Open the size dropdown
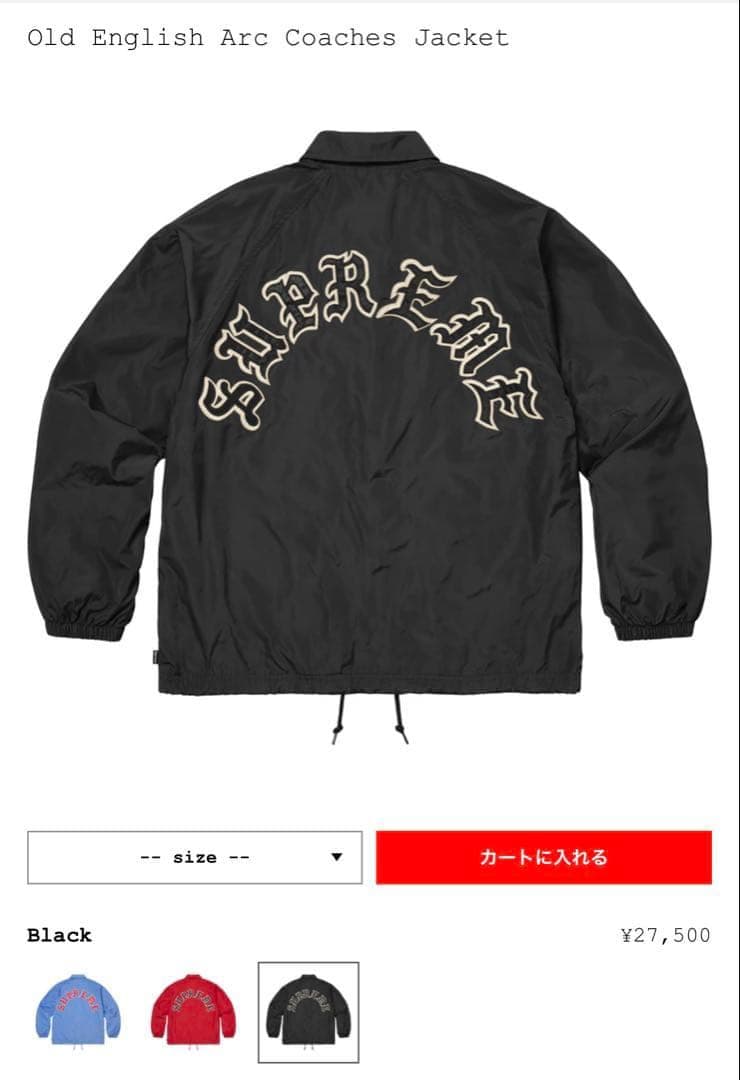Image resolution: width=740 pixels, height=1080 pixels. pos(194,857)
